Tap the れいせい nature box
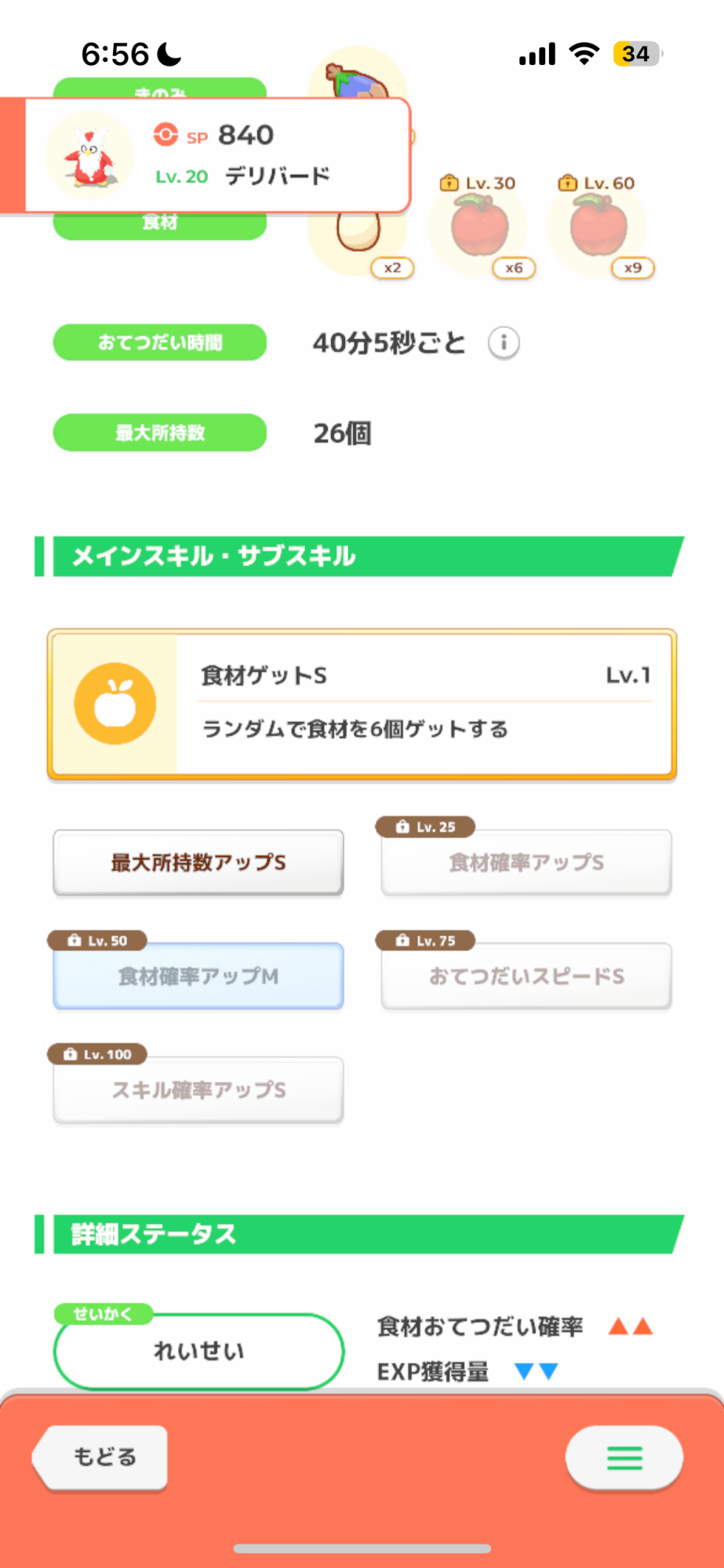The image size is (724, 1568). (x=198, y=1351)
